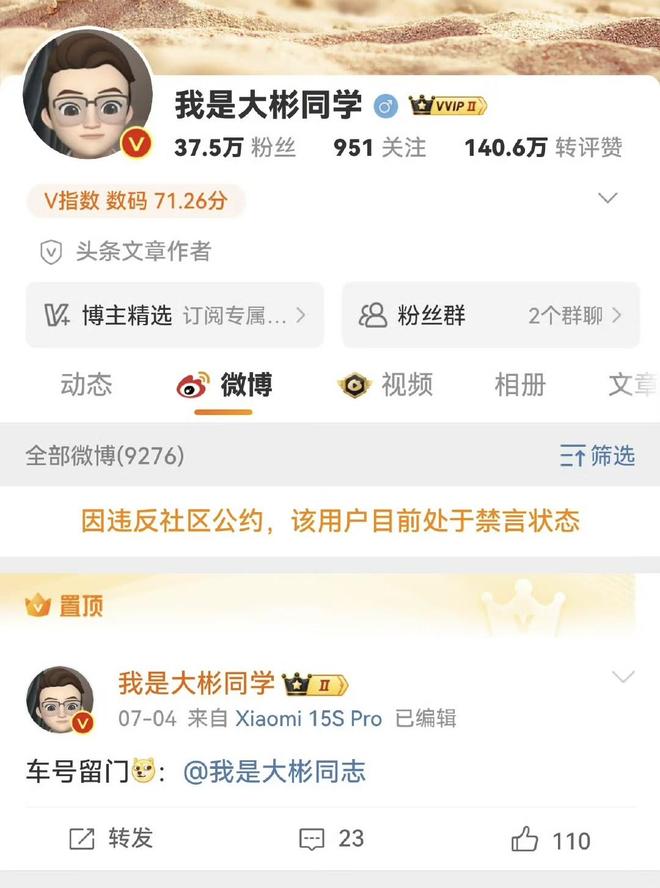Open dropdown arrow on pinned post
The height and width of the screenshot is (888, 660).
tap(623, 678)
